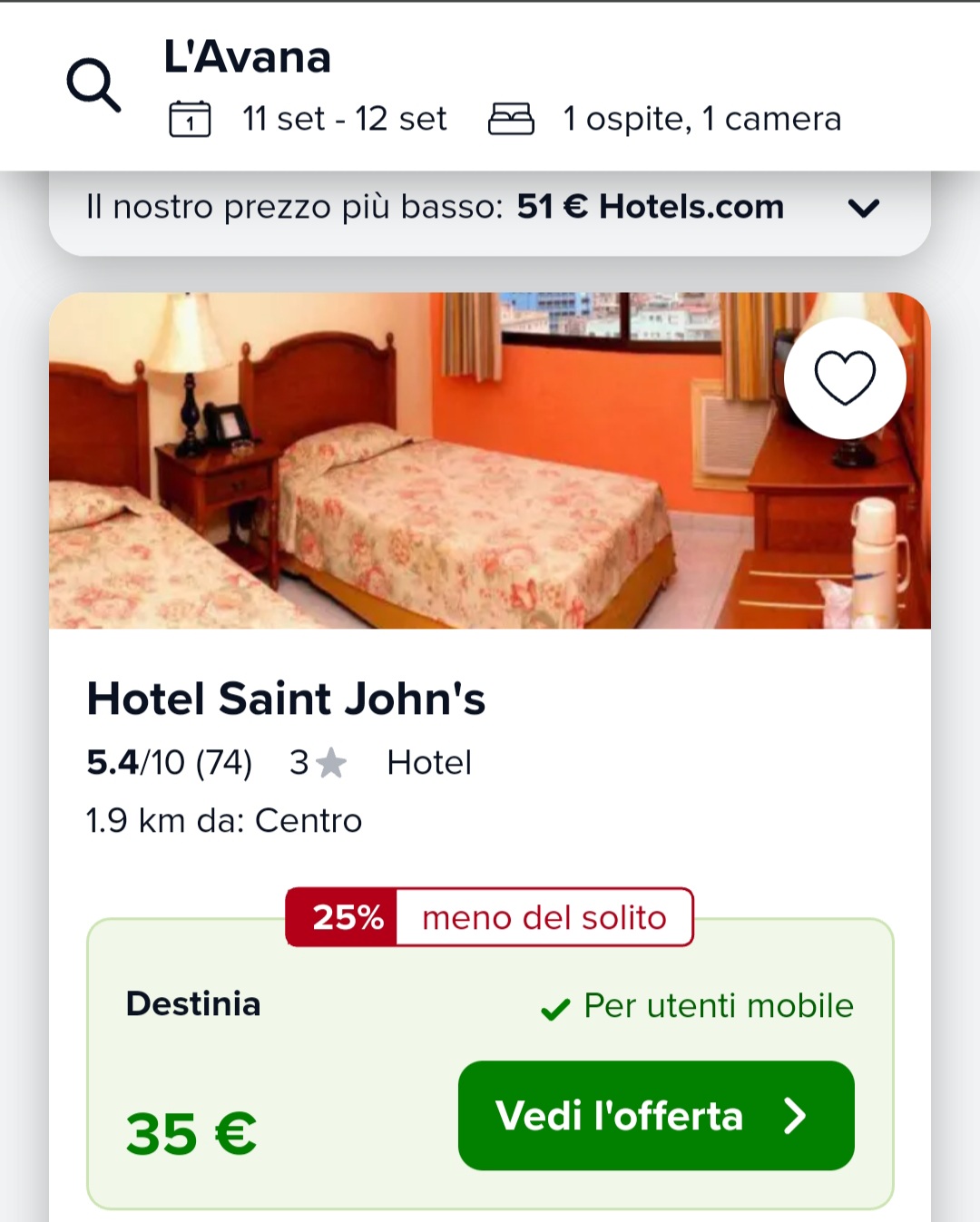Tap Vedi l'offerta for Destinia deal
Image resolution: width=980 pixels, height=1222 pixels.
(x=656, y=1116)
